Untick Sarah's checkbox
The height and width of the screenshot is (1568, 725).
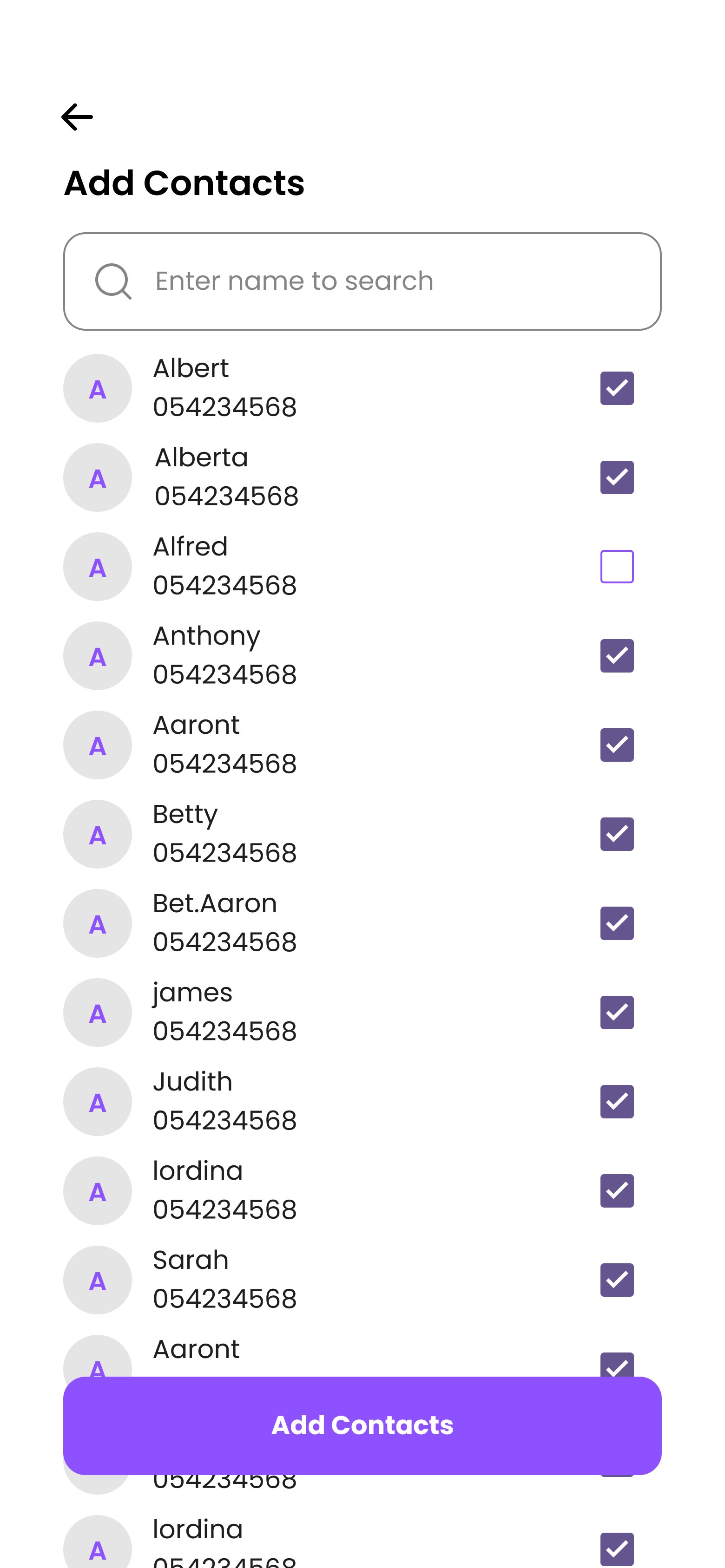[x=617, y=1280]
